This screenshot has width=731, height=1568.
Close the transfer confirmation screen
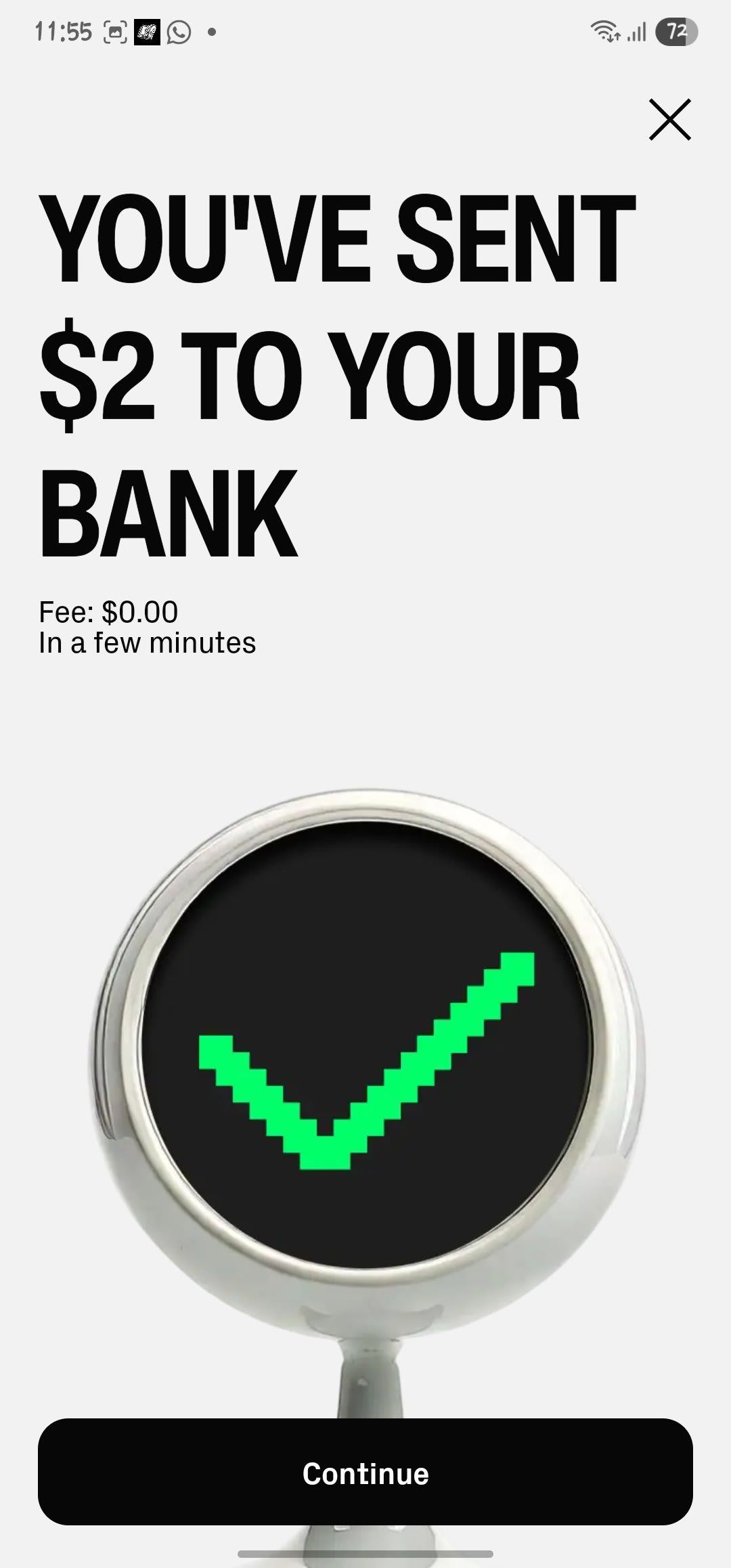point(669,120)
